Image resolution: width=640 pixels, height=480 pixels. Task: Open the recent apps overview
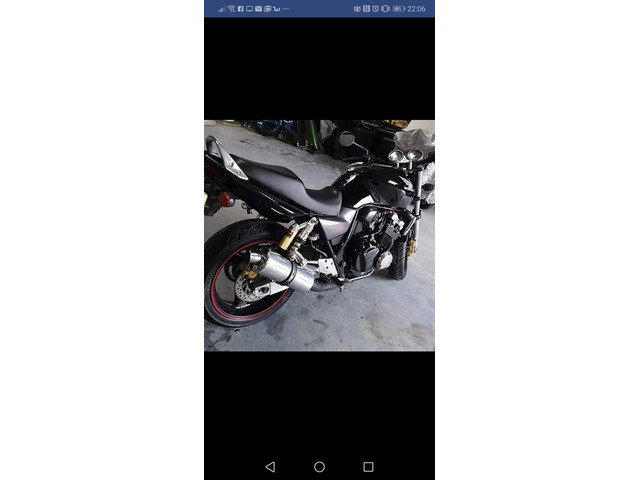368,466
